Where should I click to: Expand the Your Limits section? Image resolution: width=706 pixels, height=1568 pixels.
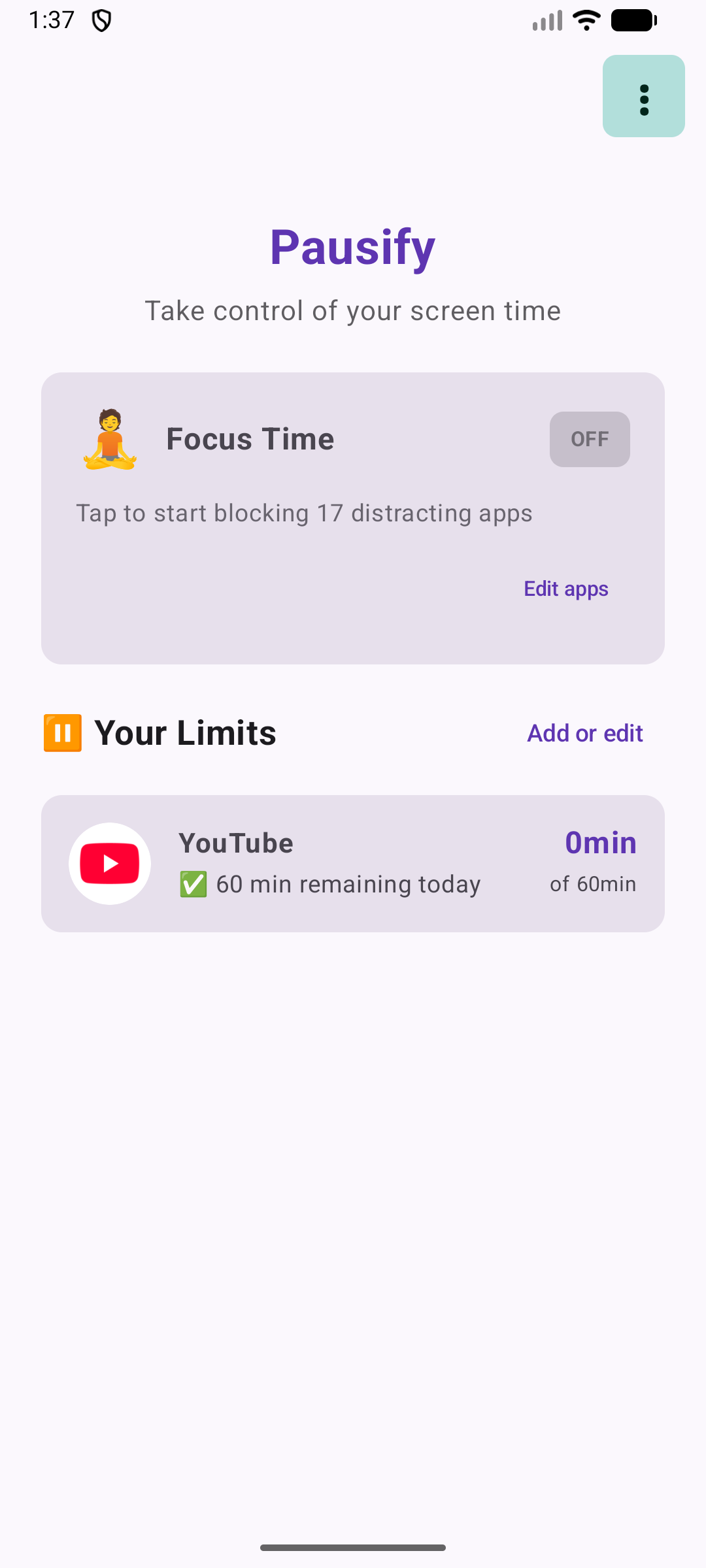click(185, 732)
